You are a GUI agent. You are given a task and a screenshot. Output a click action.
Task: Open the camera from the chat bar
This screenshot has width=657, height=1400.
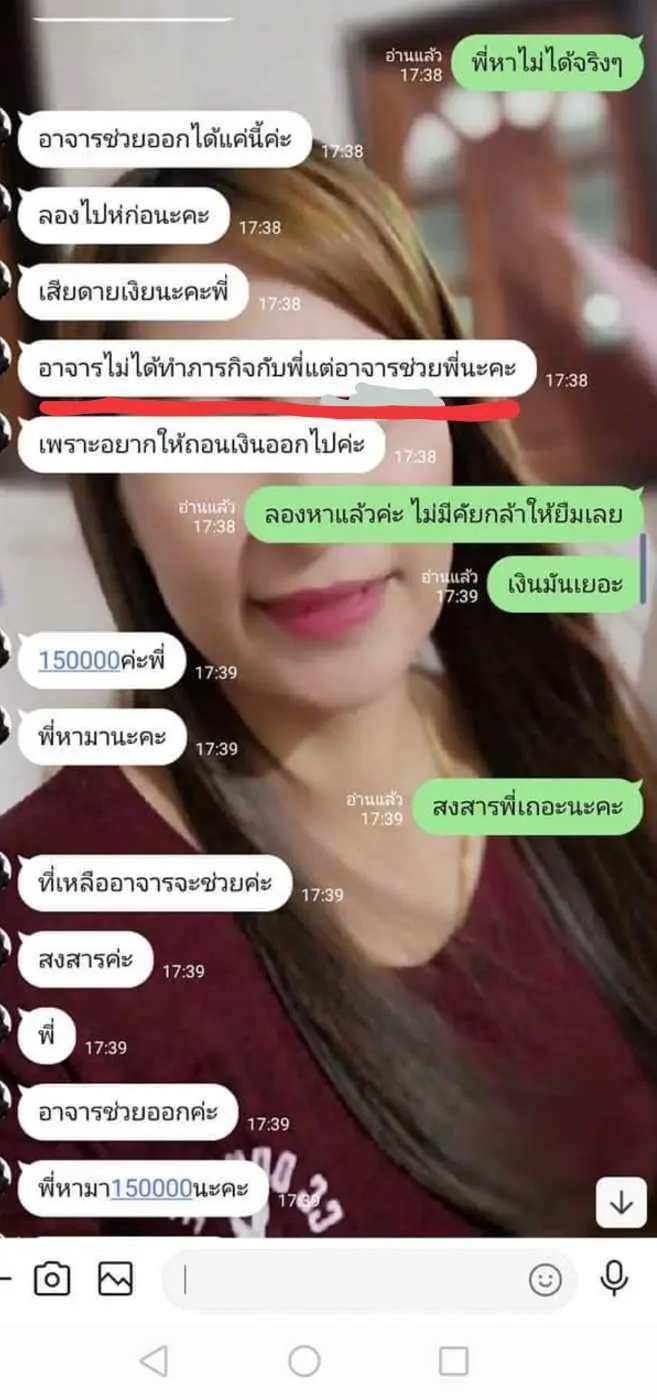(x=52, y=1278)
